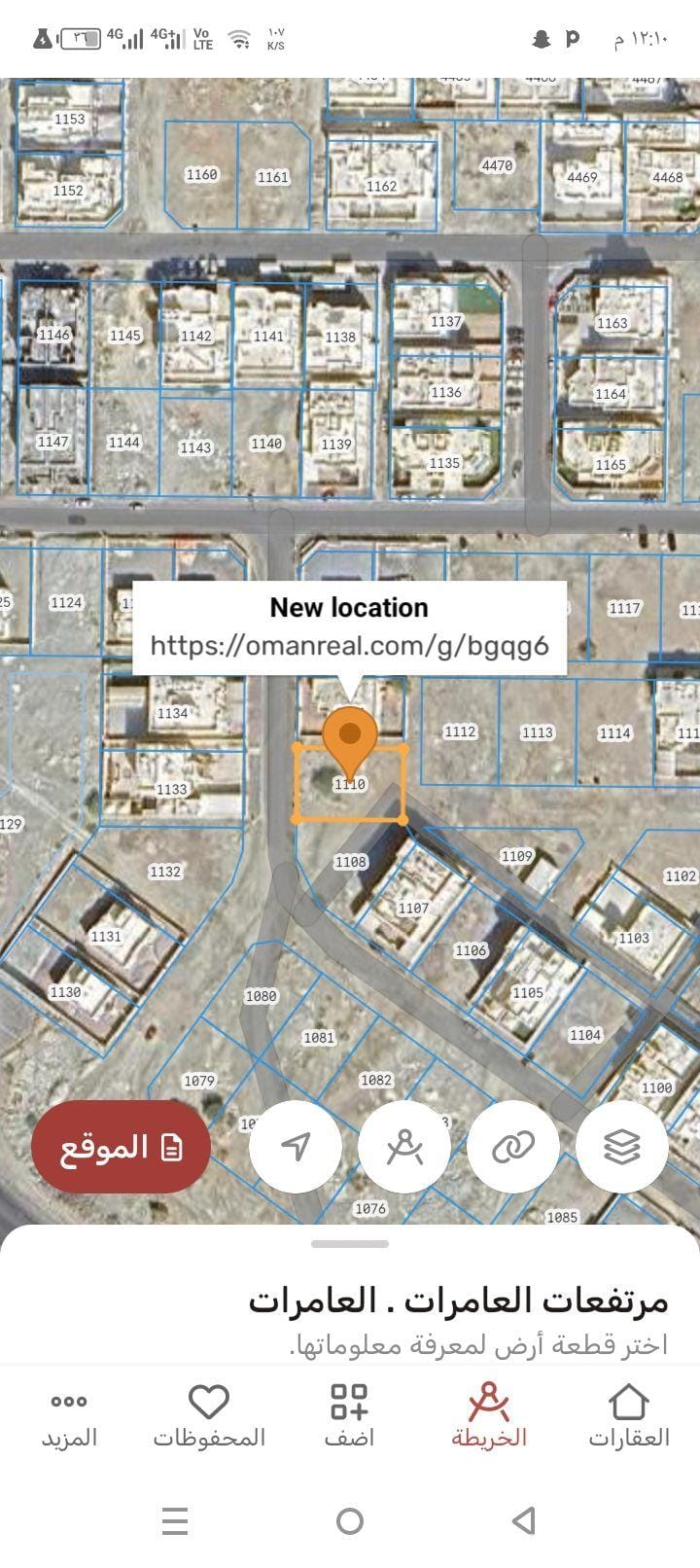
Task: Go to the system home screen
Action: 350,1520
